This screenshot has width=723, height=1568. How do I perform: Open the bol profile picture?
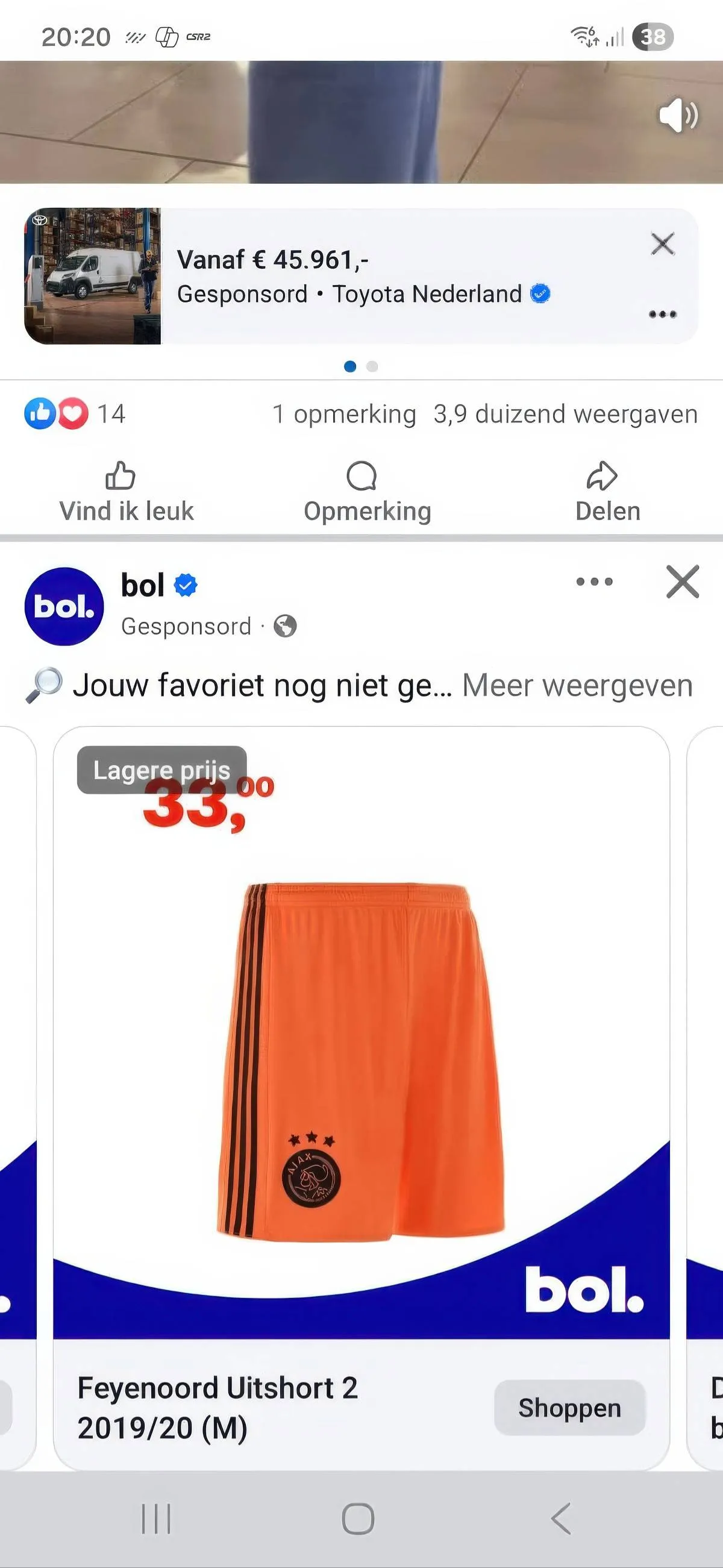click(64, 606)
